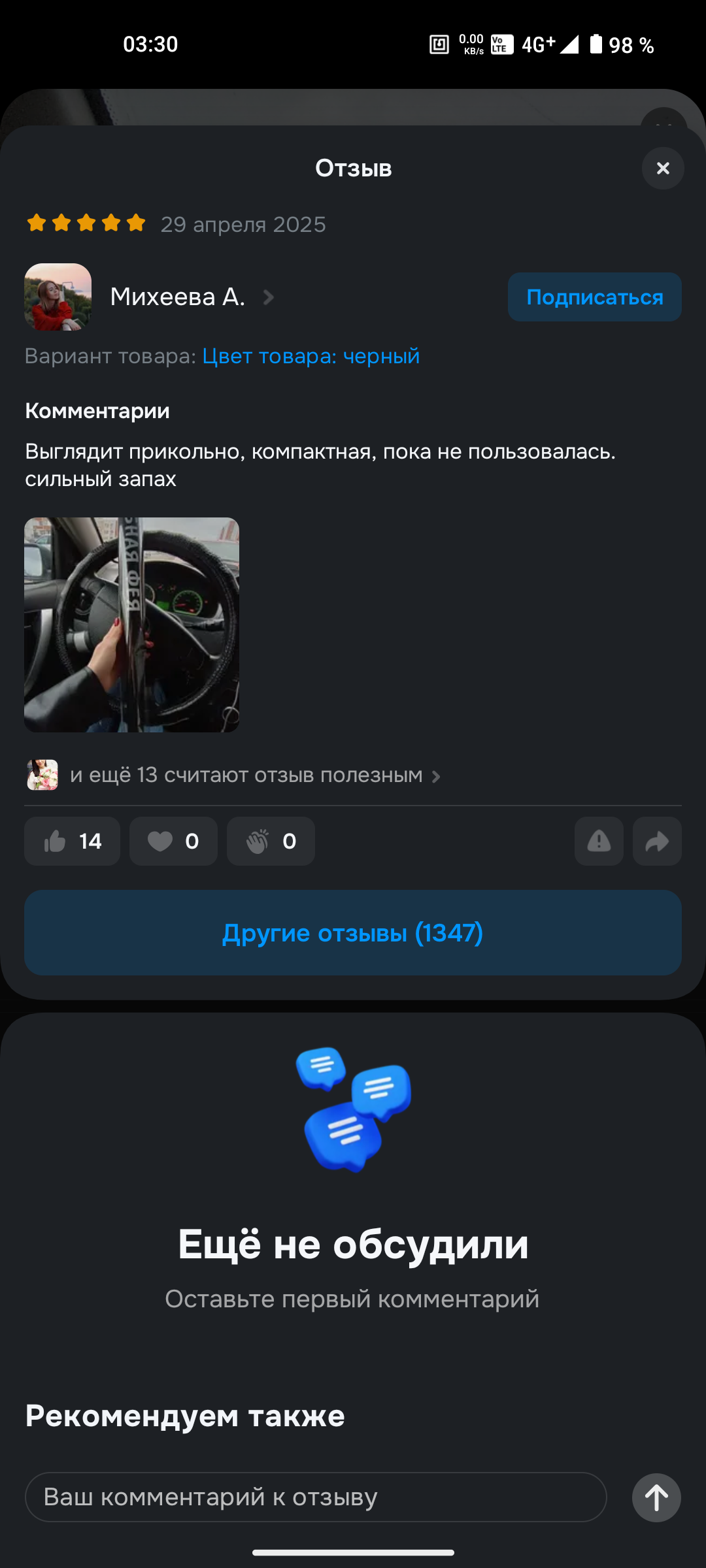706x1568 pixels.
Task: Share this review
Action: 657,841
